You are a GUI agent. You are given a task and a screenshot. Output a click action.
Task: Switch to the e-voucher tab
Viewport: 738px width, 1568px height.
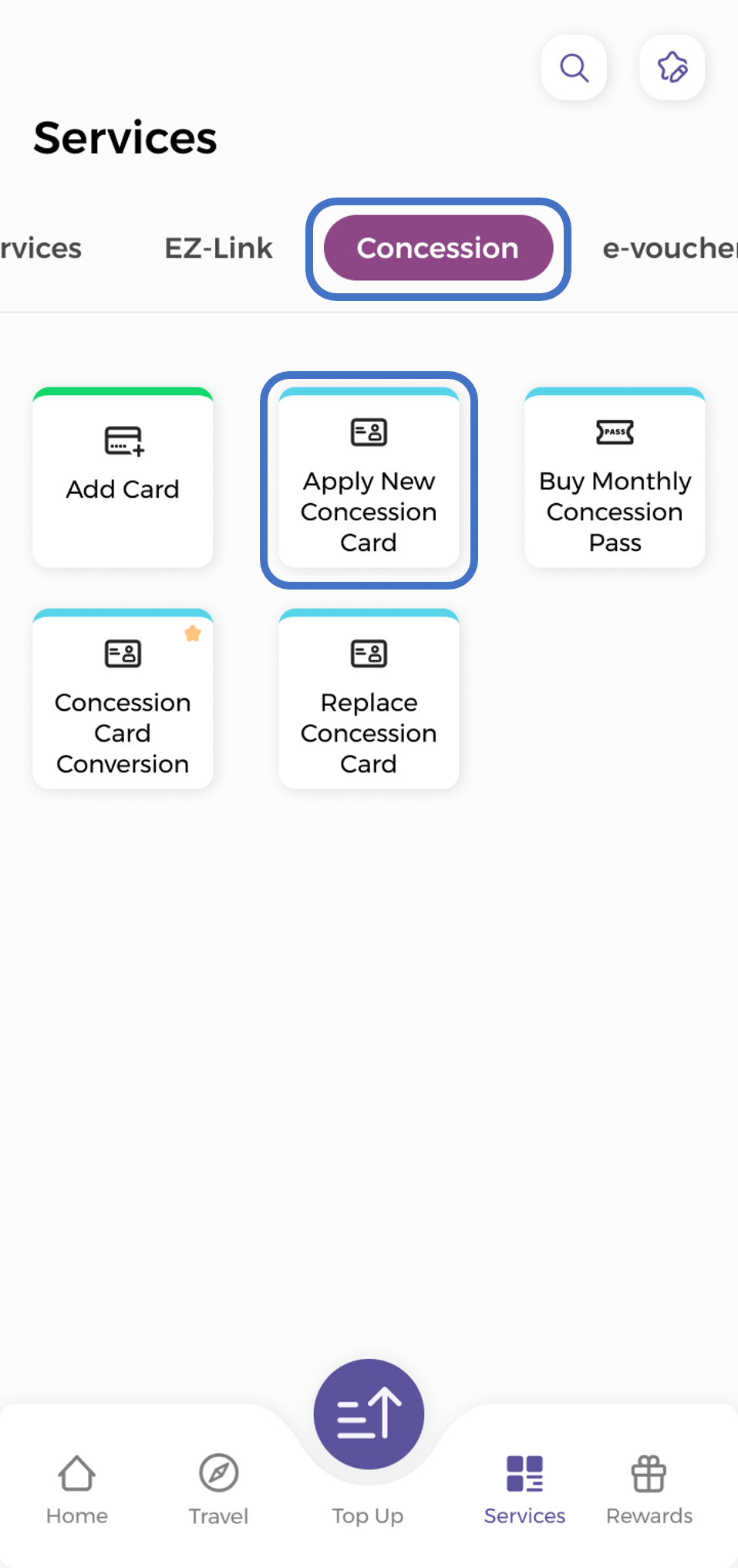669,248
